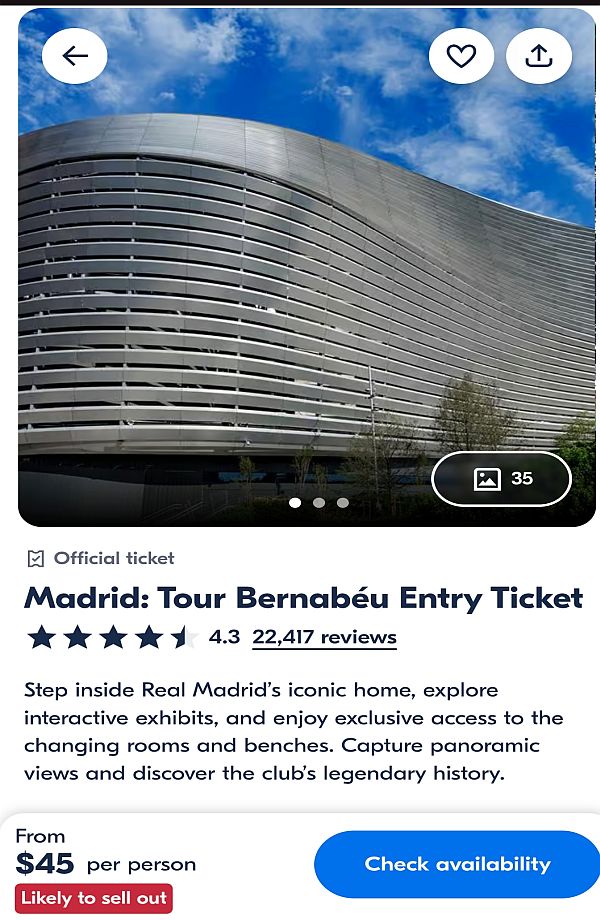This screenshot has width=600, height=920.
Task: Save this tour to wishlist with heart
Action: click(461, 56)
